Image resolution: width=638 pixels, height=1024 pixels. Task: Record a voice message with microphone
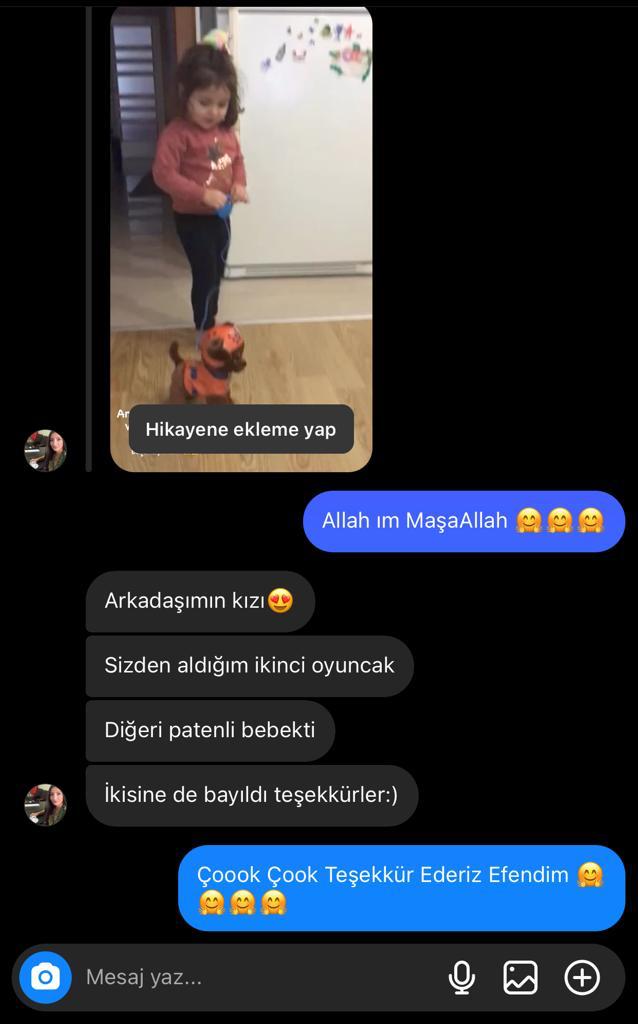pos(462,978)
